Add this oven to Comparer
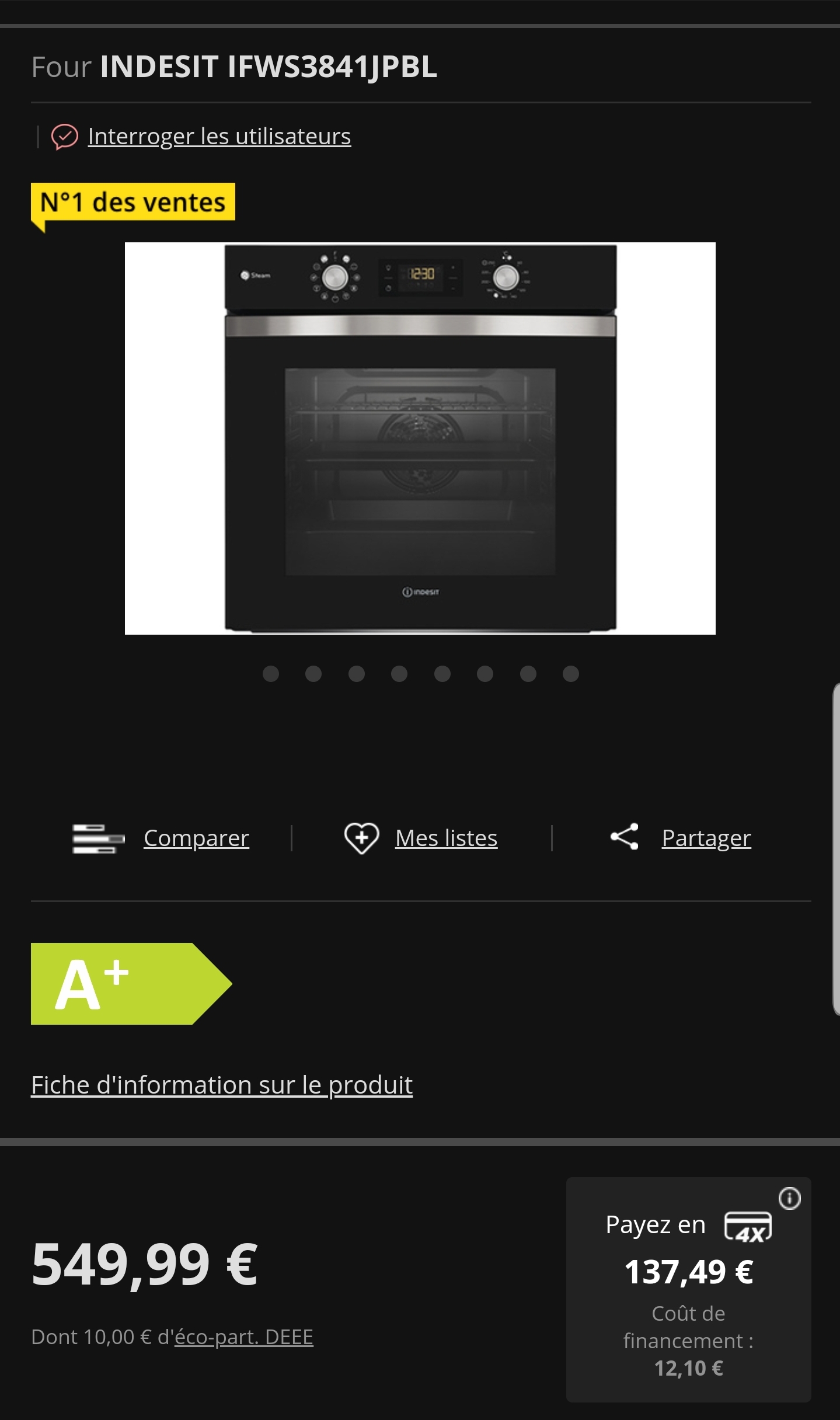The height and width of the screenshot is (1420, 840). point(196,838)
